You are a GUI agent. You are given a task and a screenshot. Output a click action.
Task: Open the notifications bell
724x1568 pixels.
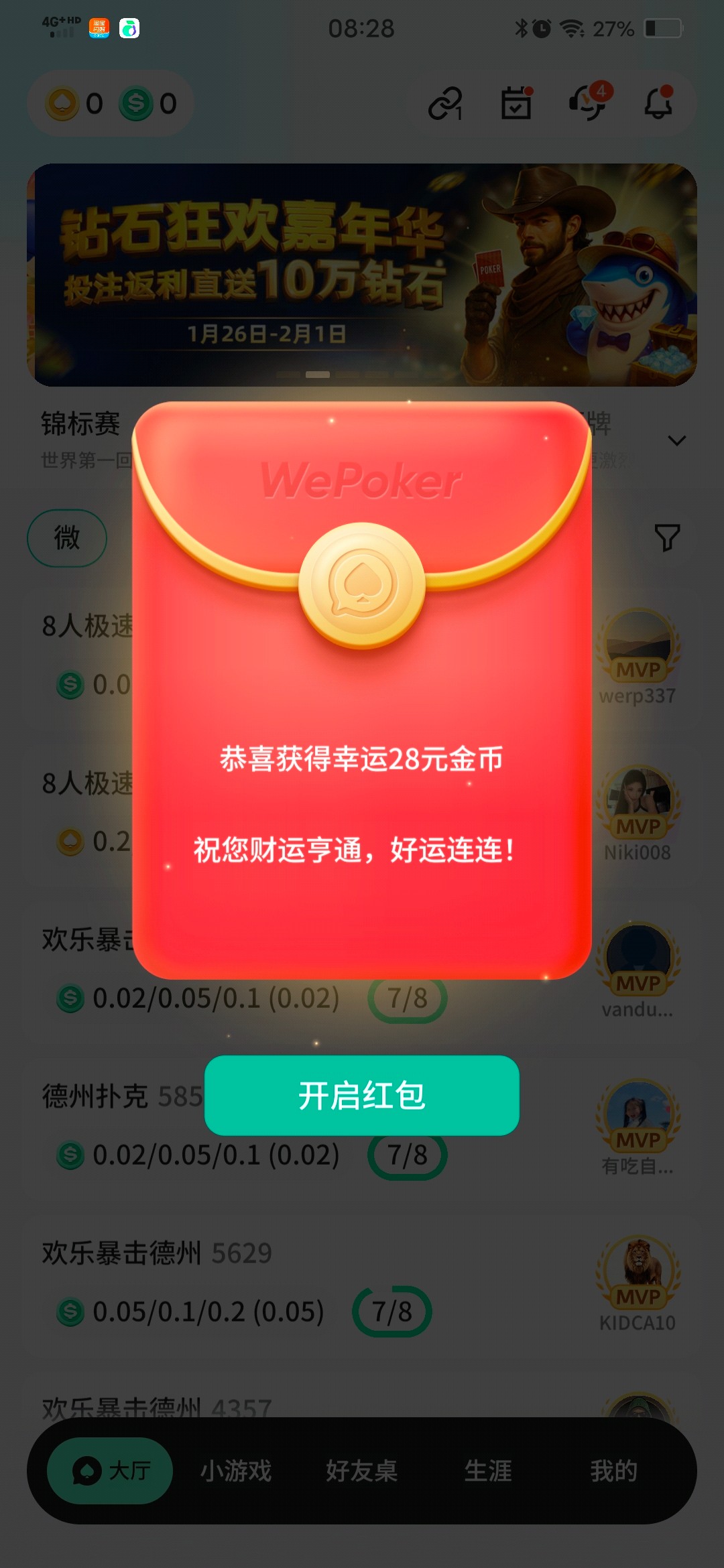(x=658, y=103)
